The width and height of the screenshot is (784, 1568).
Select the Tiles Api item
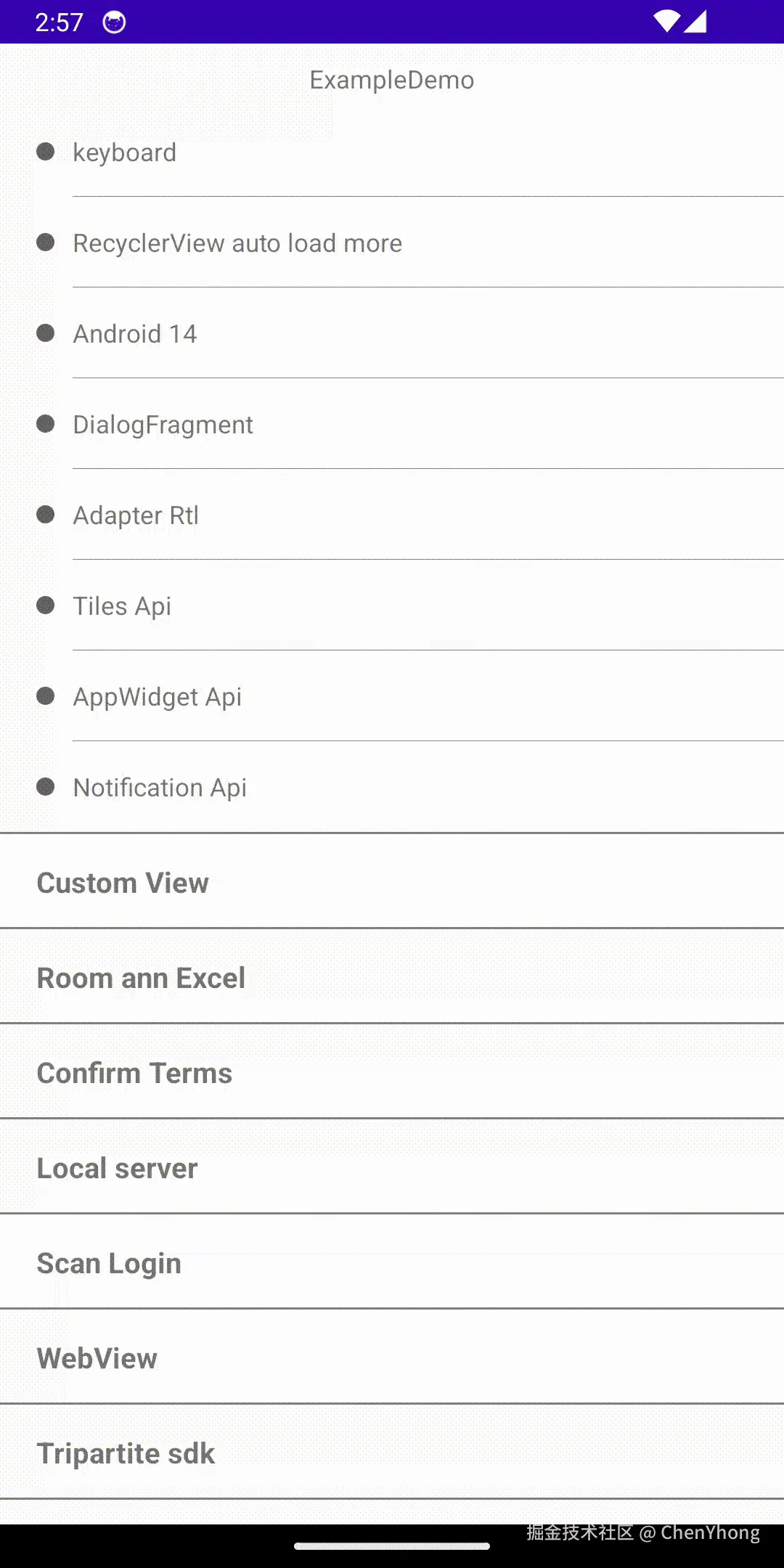[122, 606]
